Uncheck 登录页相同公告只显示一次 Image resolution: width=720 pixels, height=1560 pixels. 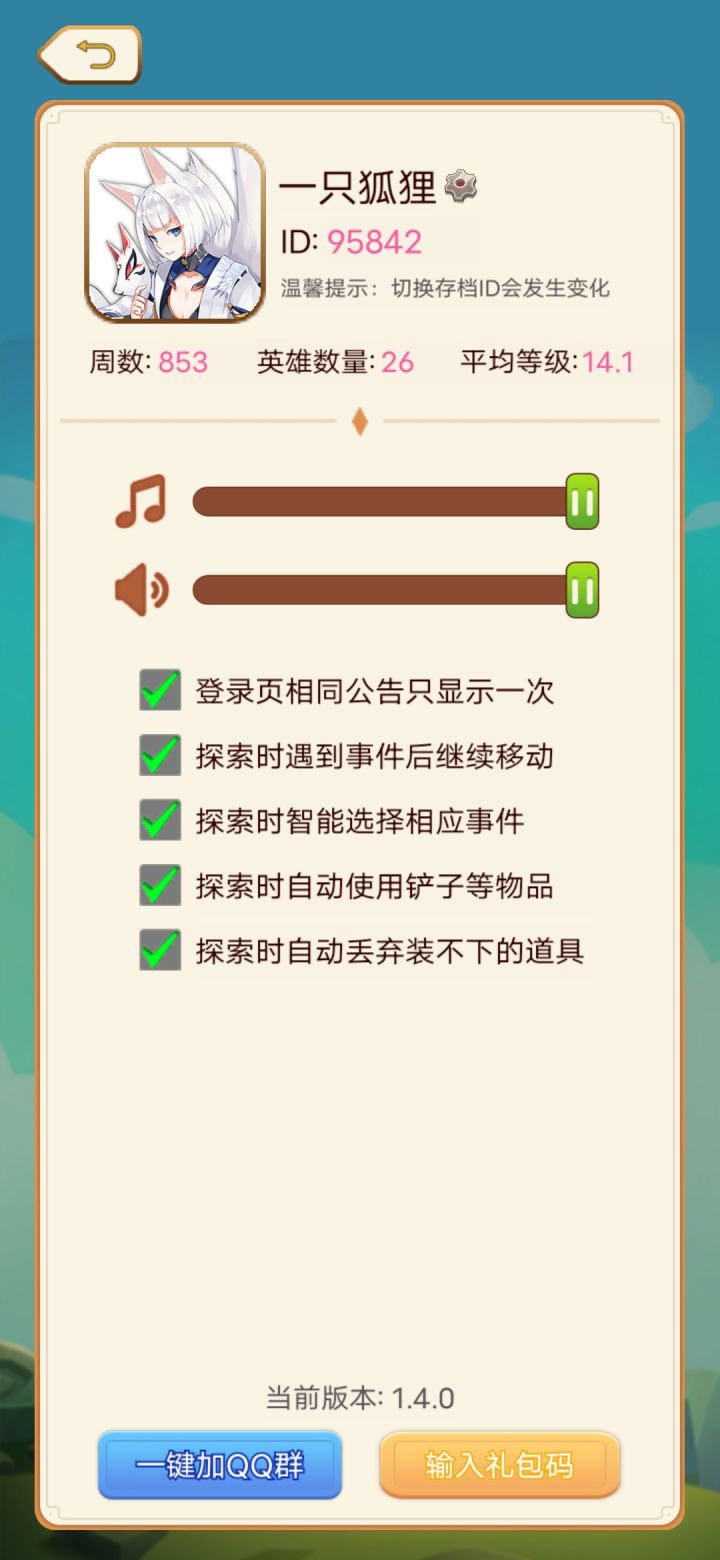click(159, 691)
